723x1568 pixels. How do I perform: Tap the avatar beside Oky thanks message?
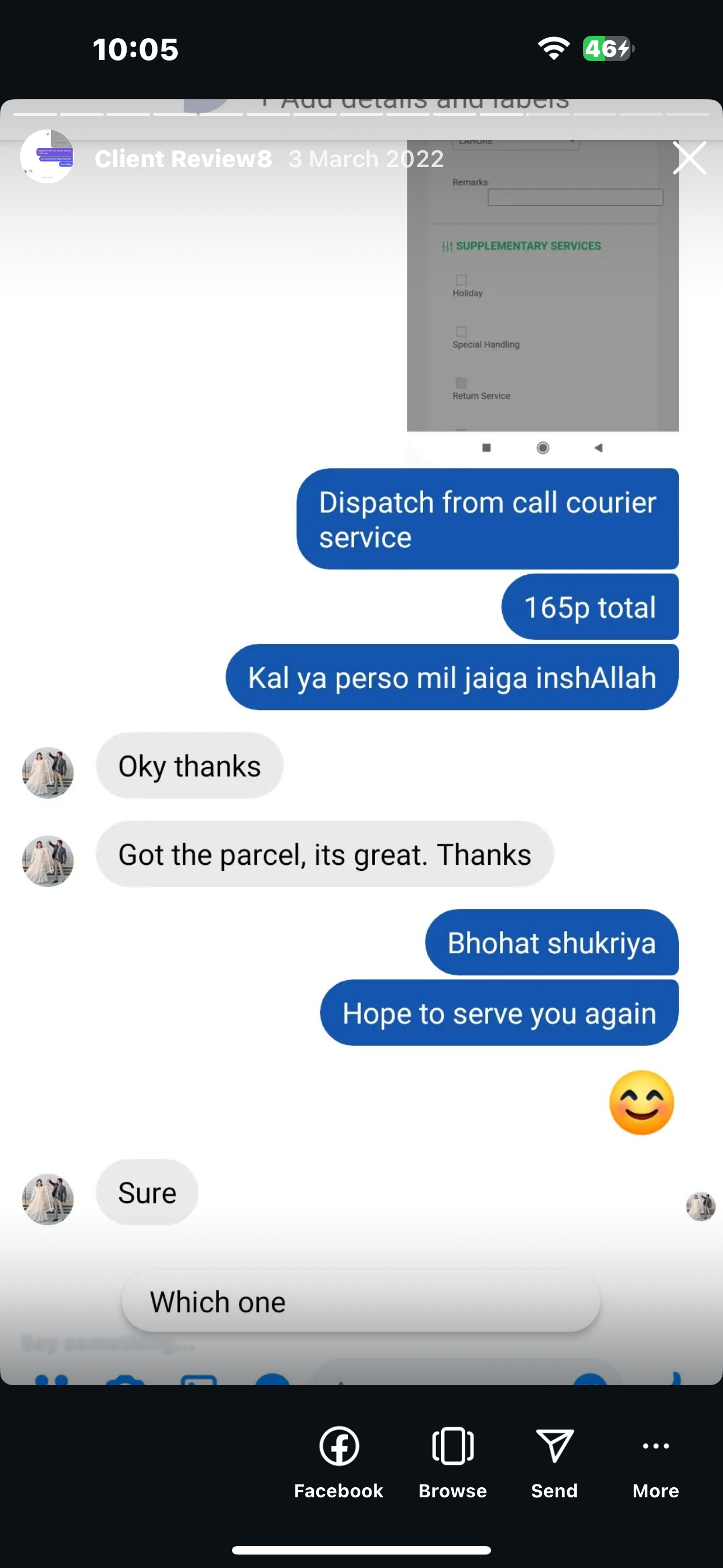(48, 772)
